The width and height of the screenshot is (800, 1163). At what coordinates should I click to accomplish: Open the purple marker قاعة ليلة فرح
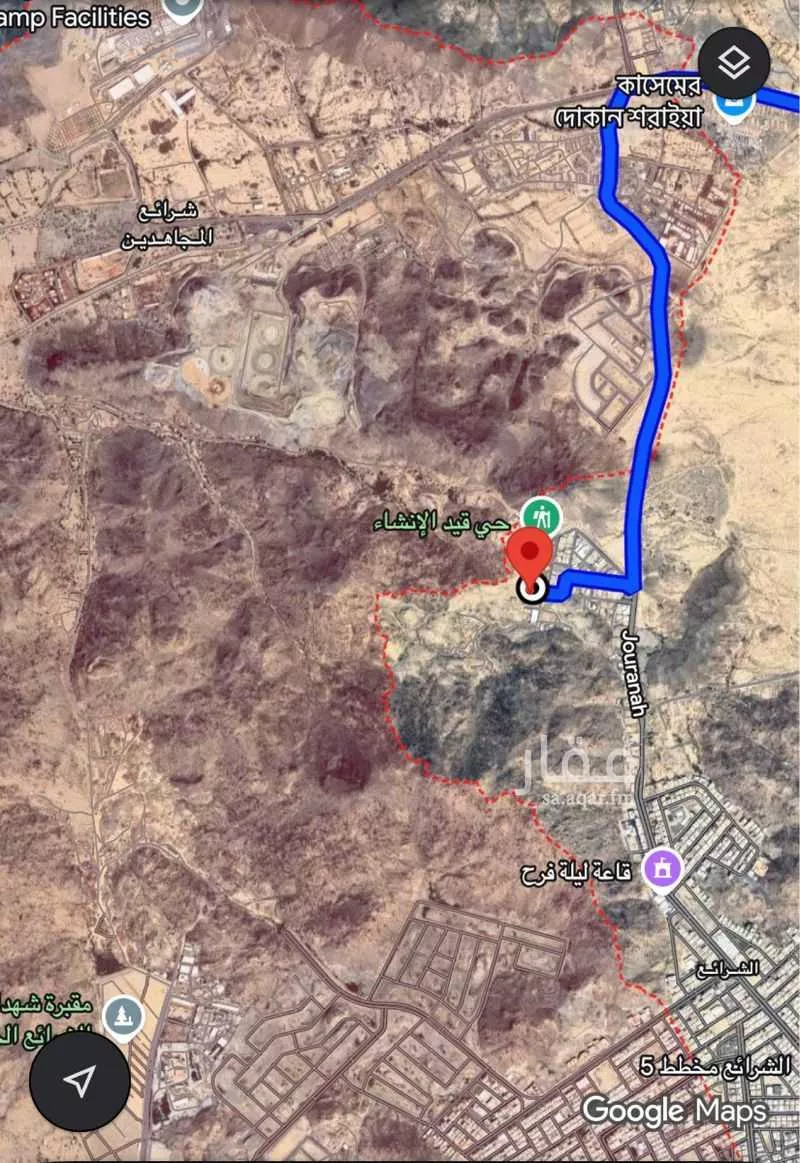[662, 867]
